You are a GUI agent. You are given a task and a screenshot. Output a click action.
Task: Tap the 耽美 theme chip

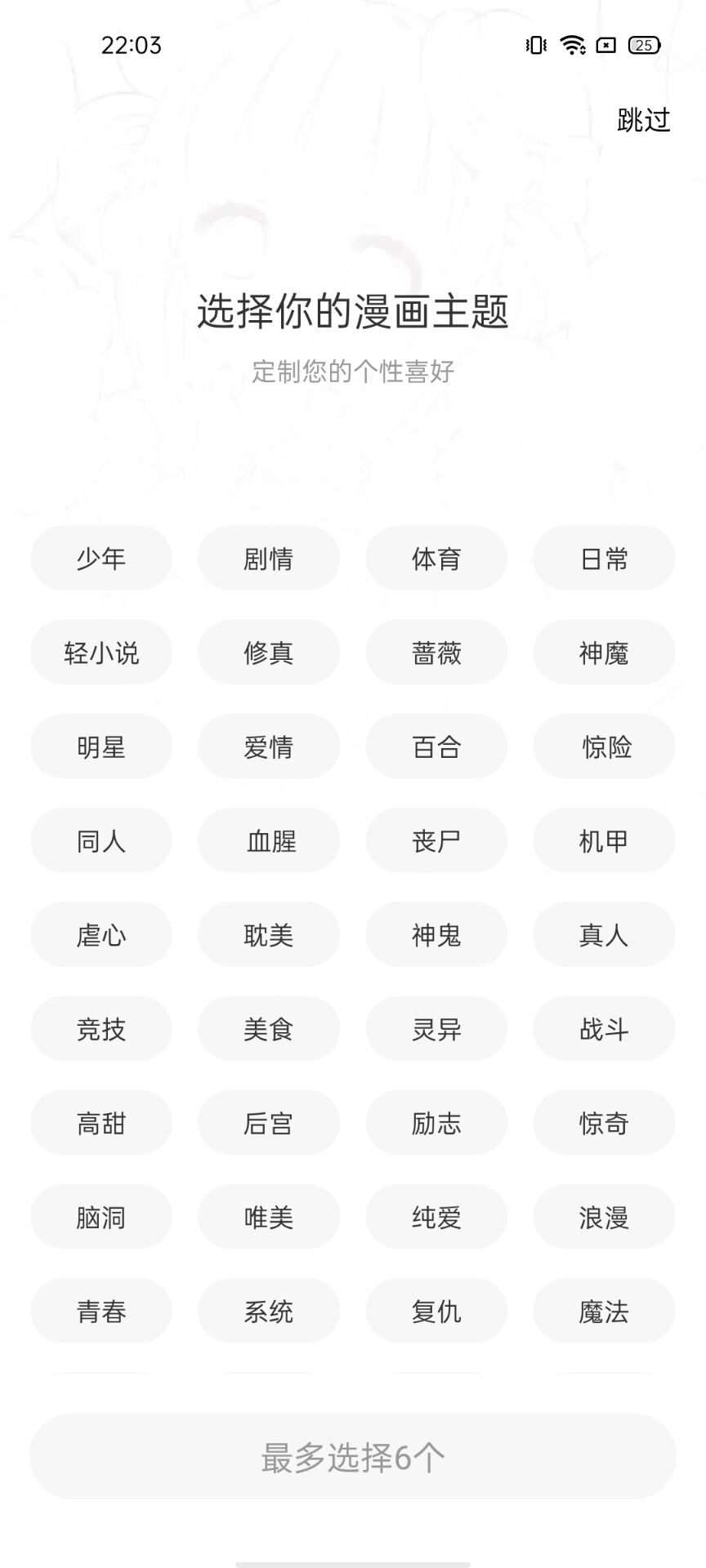pyautogui.click(x=269, y=934)
